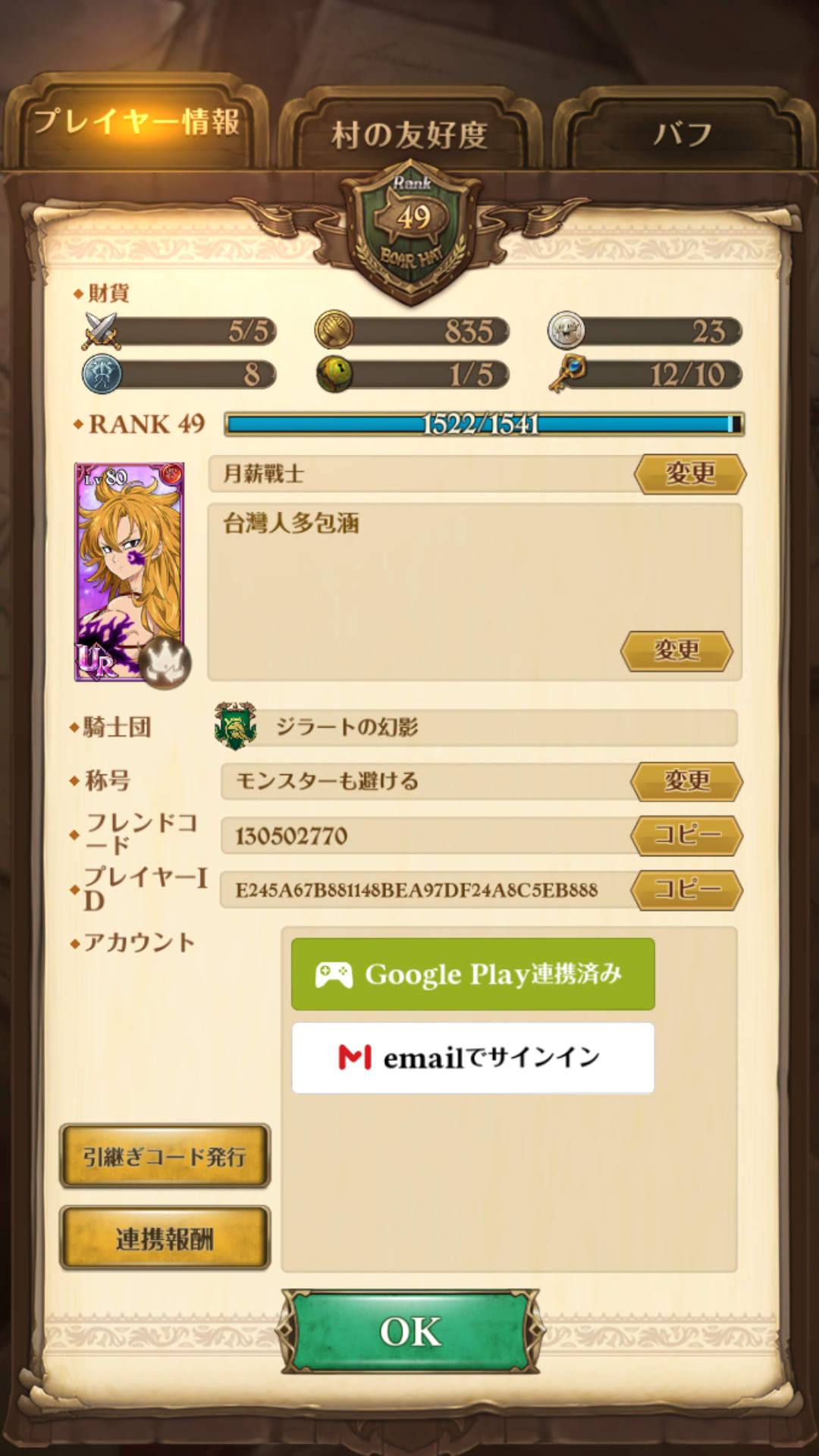The width and height of the screenshot is (819, 1456).
Task: Tap 変更 in the profile comment box
Action: coord(676,651)
